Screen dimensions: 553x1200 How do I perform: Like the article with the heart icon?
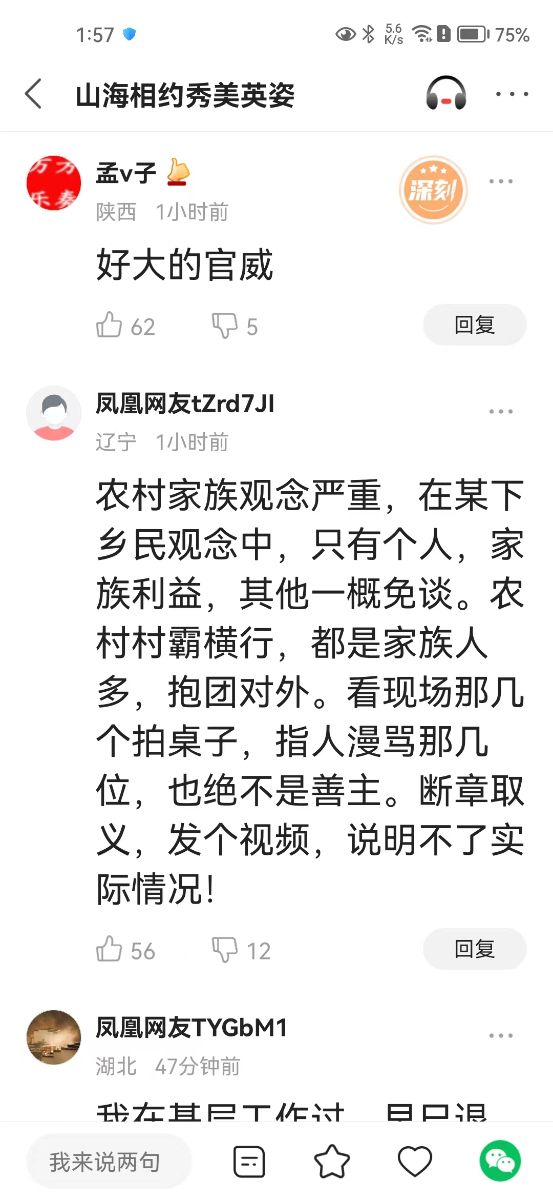pyautogui.click(x=415, y=1161)
